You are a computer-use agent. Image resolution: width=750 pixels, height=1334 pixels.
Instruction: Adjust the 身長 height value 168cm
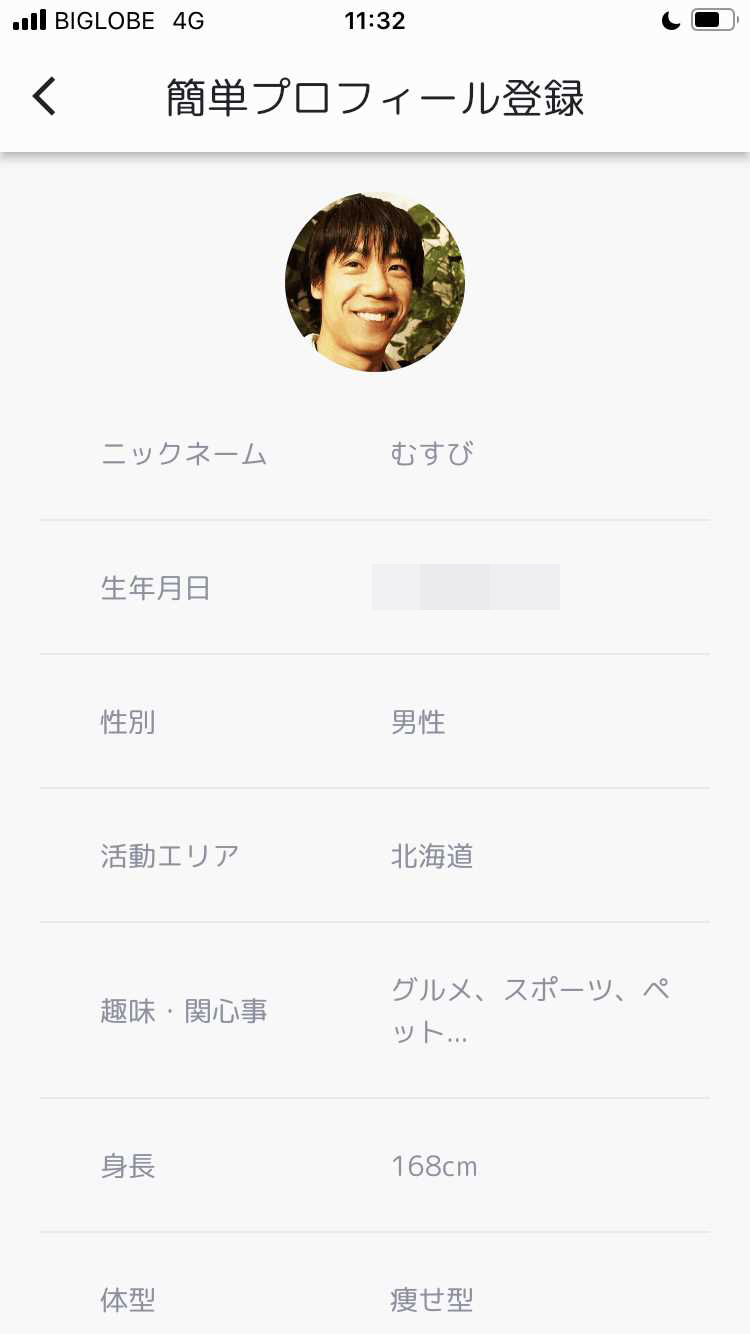point(434,1166)
